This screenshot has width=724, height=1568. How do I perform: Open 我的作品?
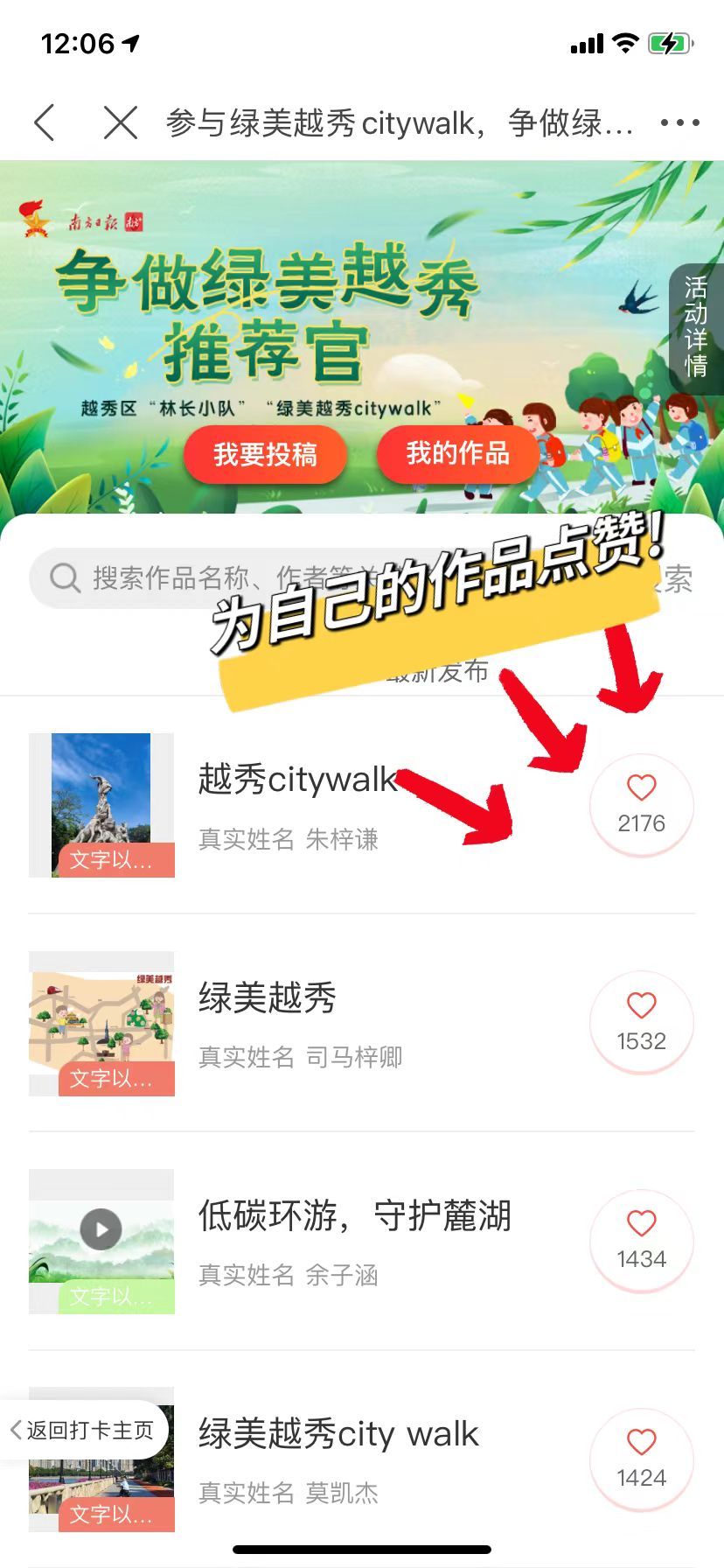pyautogui.click(x=457, y=453)
